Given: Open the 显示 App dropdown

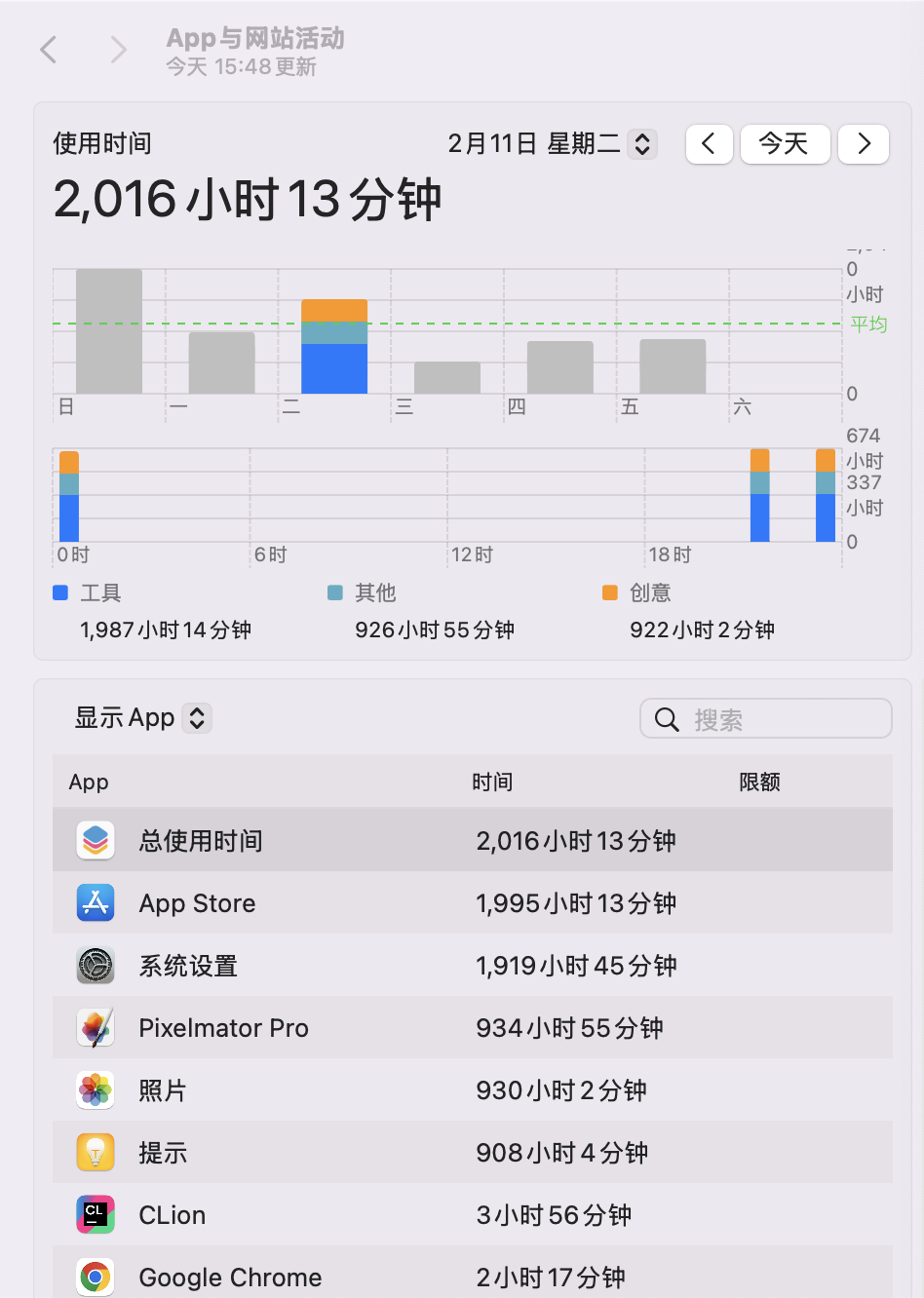Looking at the screenshot, I should point(142,718).
